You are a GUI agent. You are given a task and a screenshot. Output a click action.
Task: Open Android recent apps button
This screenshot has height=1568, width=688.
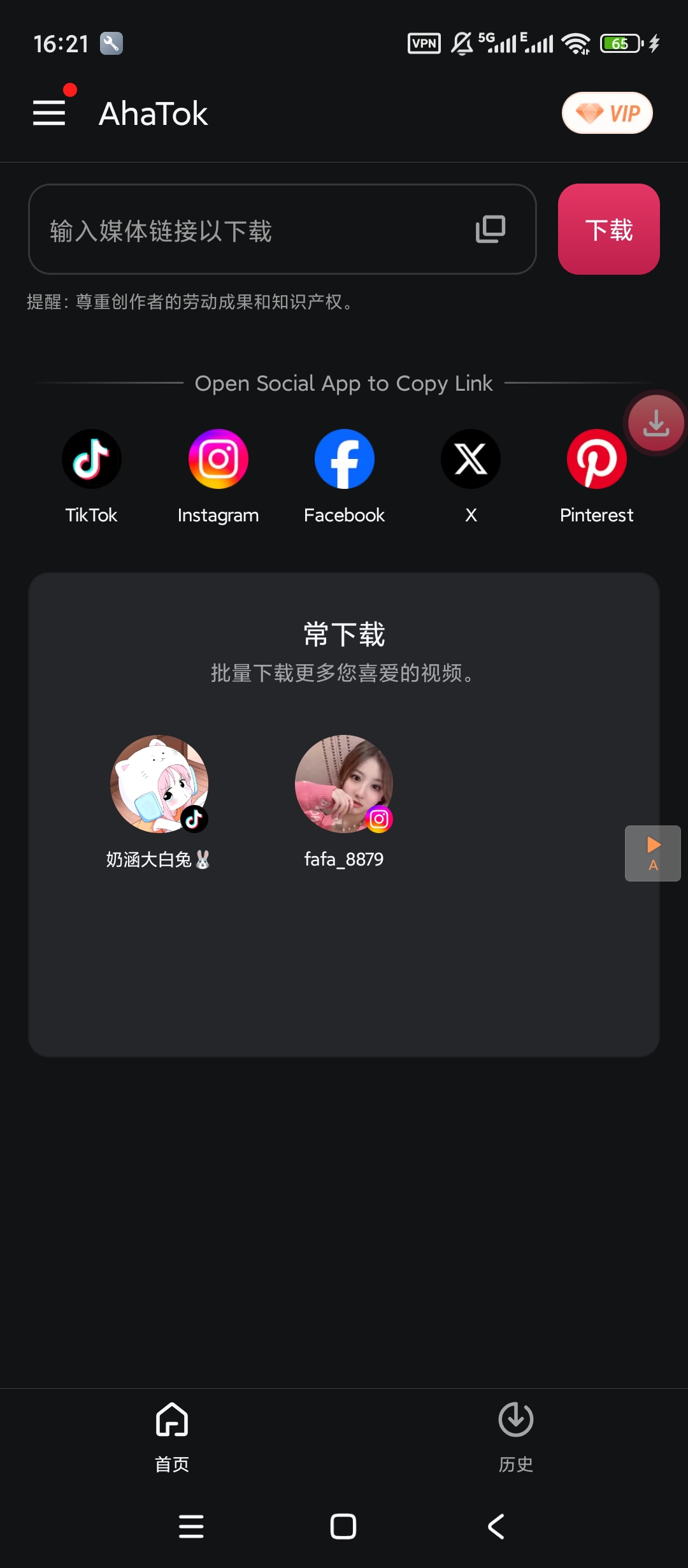pos(191,1525)
